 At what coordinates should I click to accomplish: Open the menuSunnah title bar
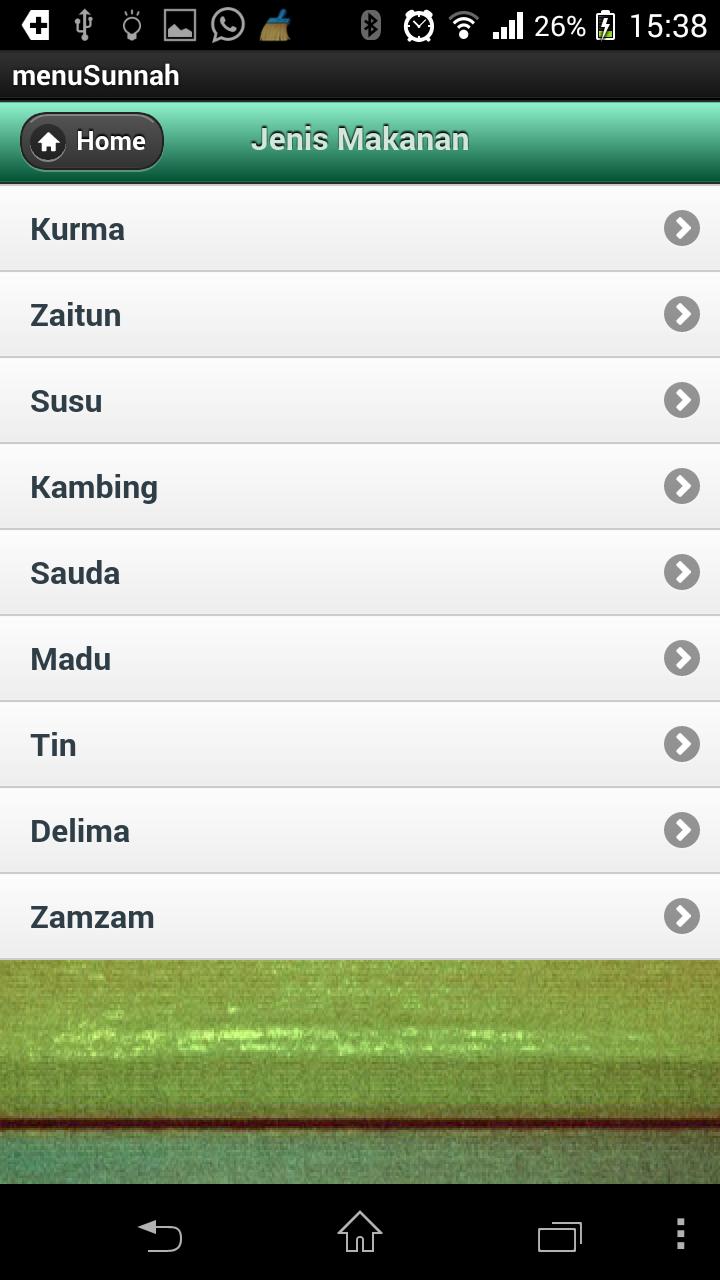94,74
